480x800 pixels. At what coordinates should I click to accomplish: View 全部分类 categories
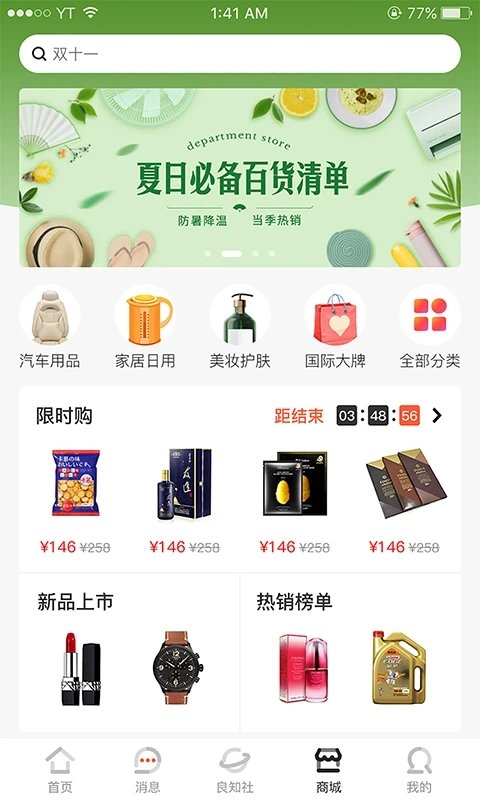(430, 328)
